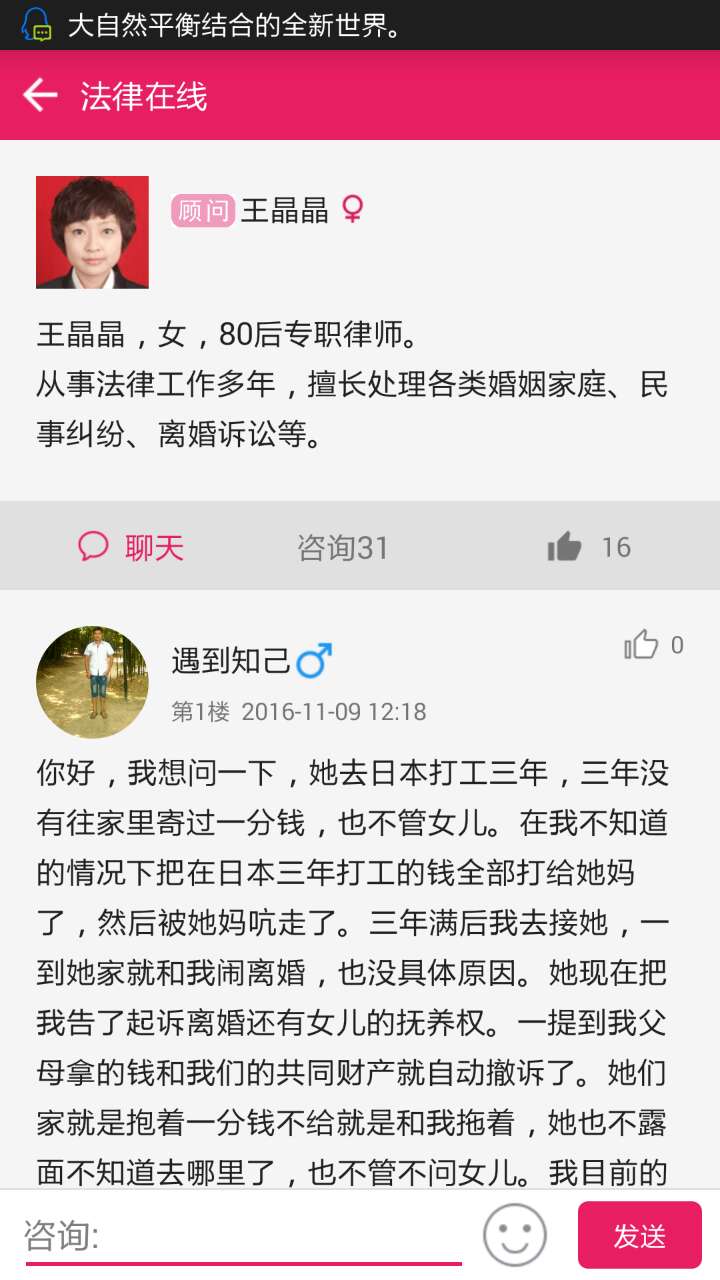720x1280 pixels.
Task: Tap 发送 to send message
Action: click(x=639, y=1235)
